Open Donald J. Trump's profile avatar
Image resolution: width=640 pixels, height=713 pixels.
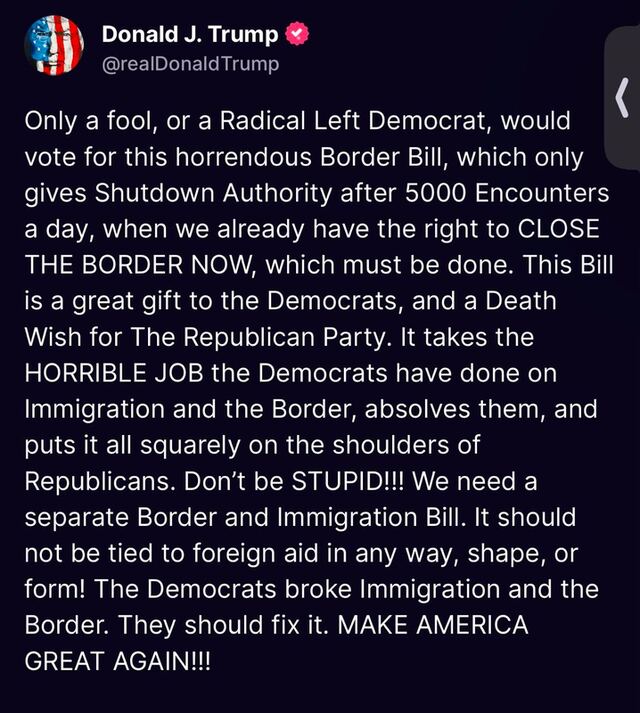pos(52,47)
